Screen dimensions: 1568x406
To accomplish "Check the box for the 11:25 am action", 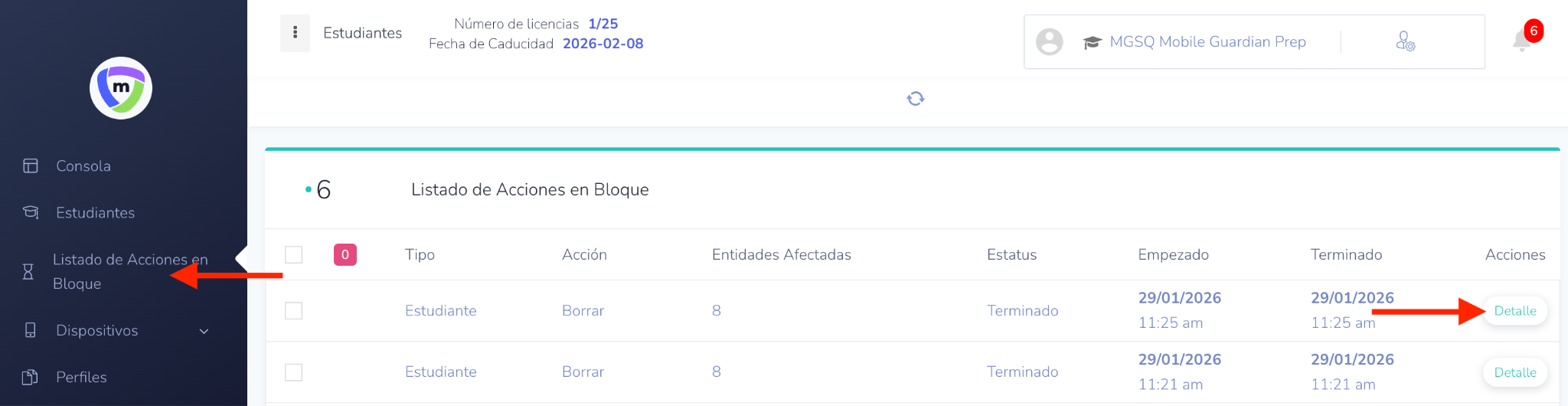I will tap(293, 310).
